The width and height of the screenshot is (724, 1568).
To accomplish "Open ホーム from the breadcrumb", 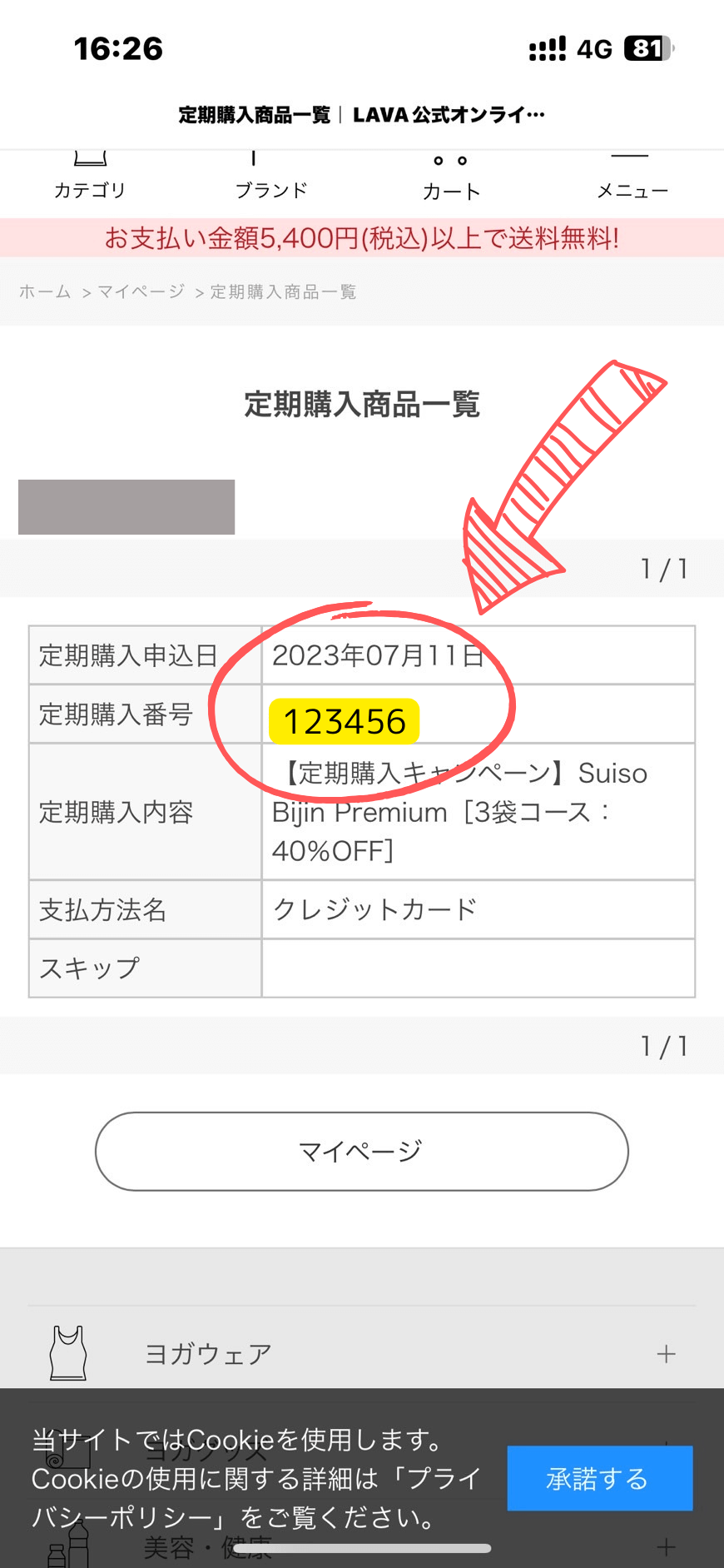I will coord(44,291).
